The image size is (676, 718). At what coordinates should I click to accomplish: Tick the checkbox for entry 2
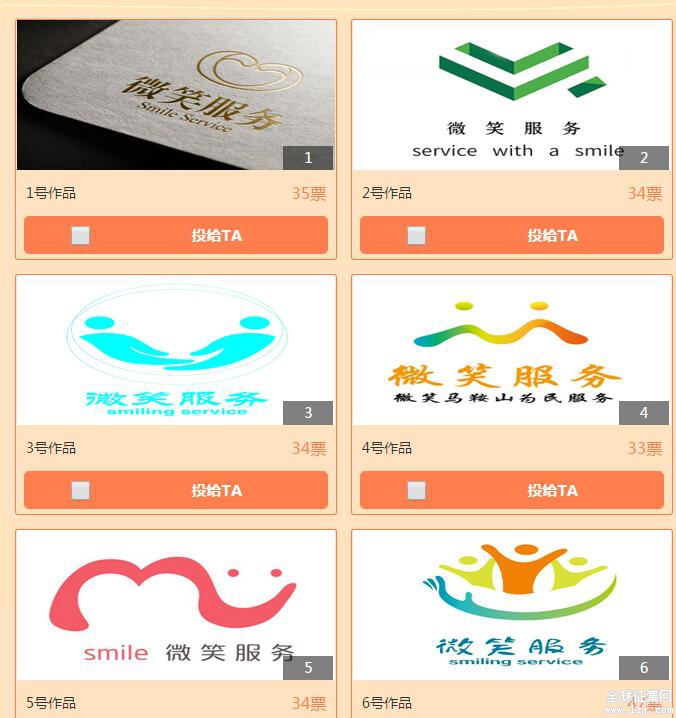(x=417, y=236)
